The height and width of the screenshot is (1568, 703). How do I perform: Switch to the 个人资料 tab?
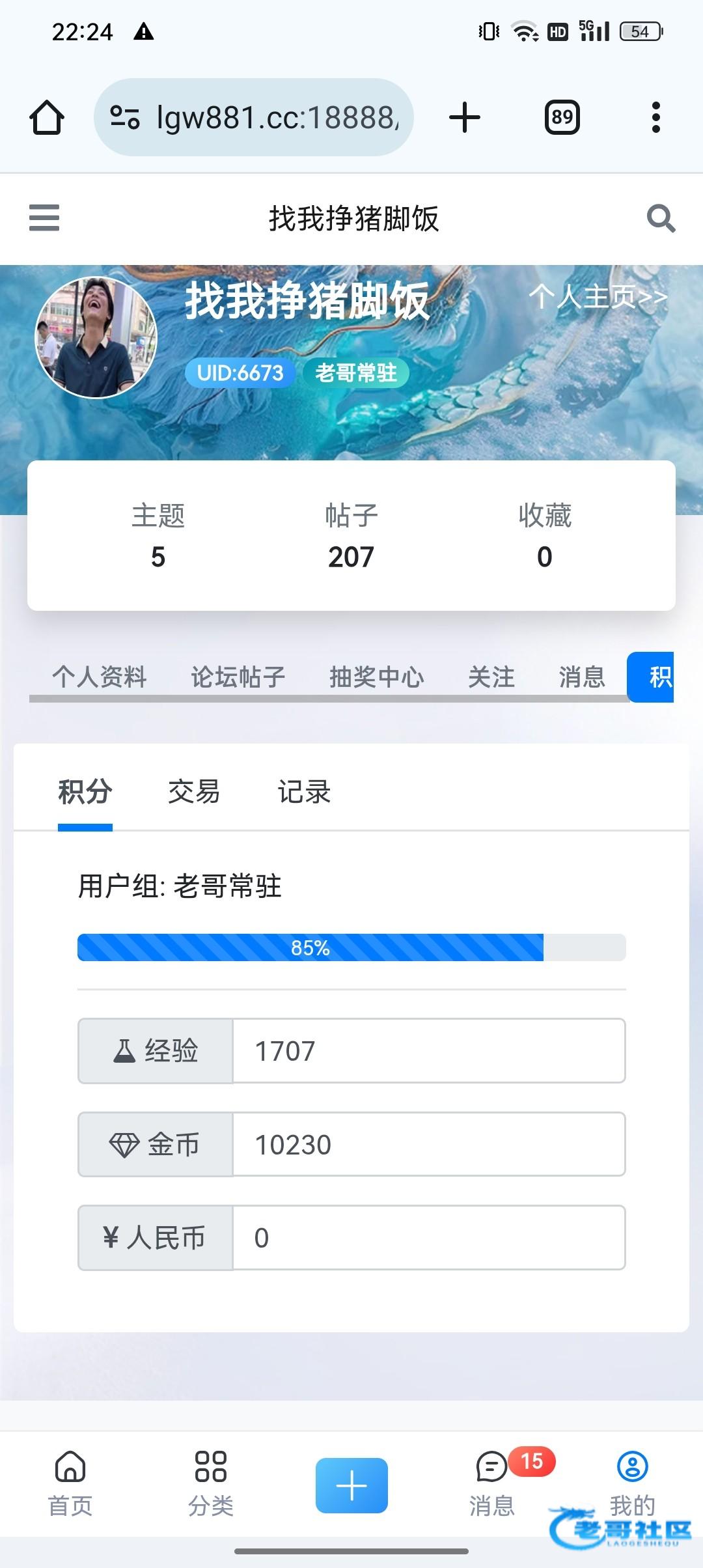tap(100, 677)
